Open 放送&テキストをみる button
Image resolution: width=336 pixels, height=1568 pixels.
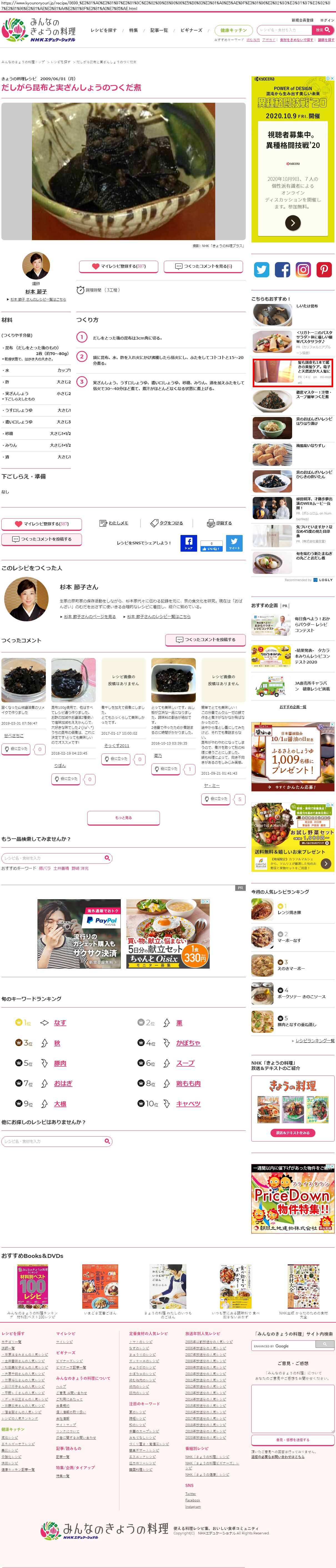(293, 1133)
